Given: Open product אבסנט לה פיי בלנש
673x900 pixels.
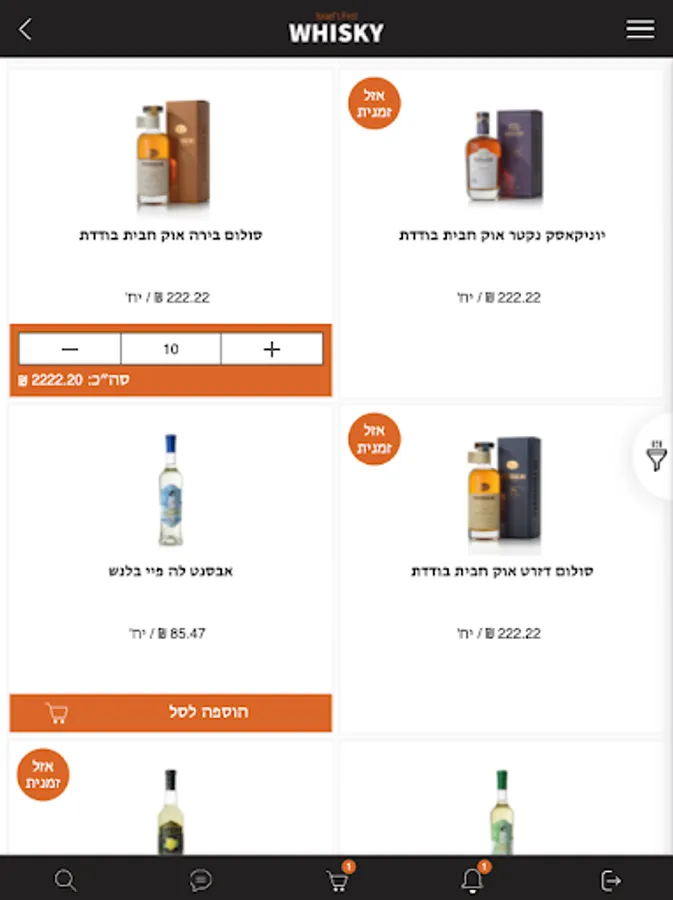Looking at the screenshot, I should click(171, 571).
